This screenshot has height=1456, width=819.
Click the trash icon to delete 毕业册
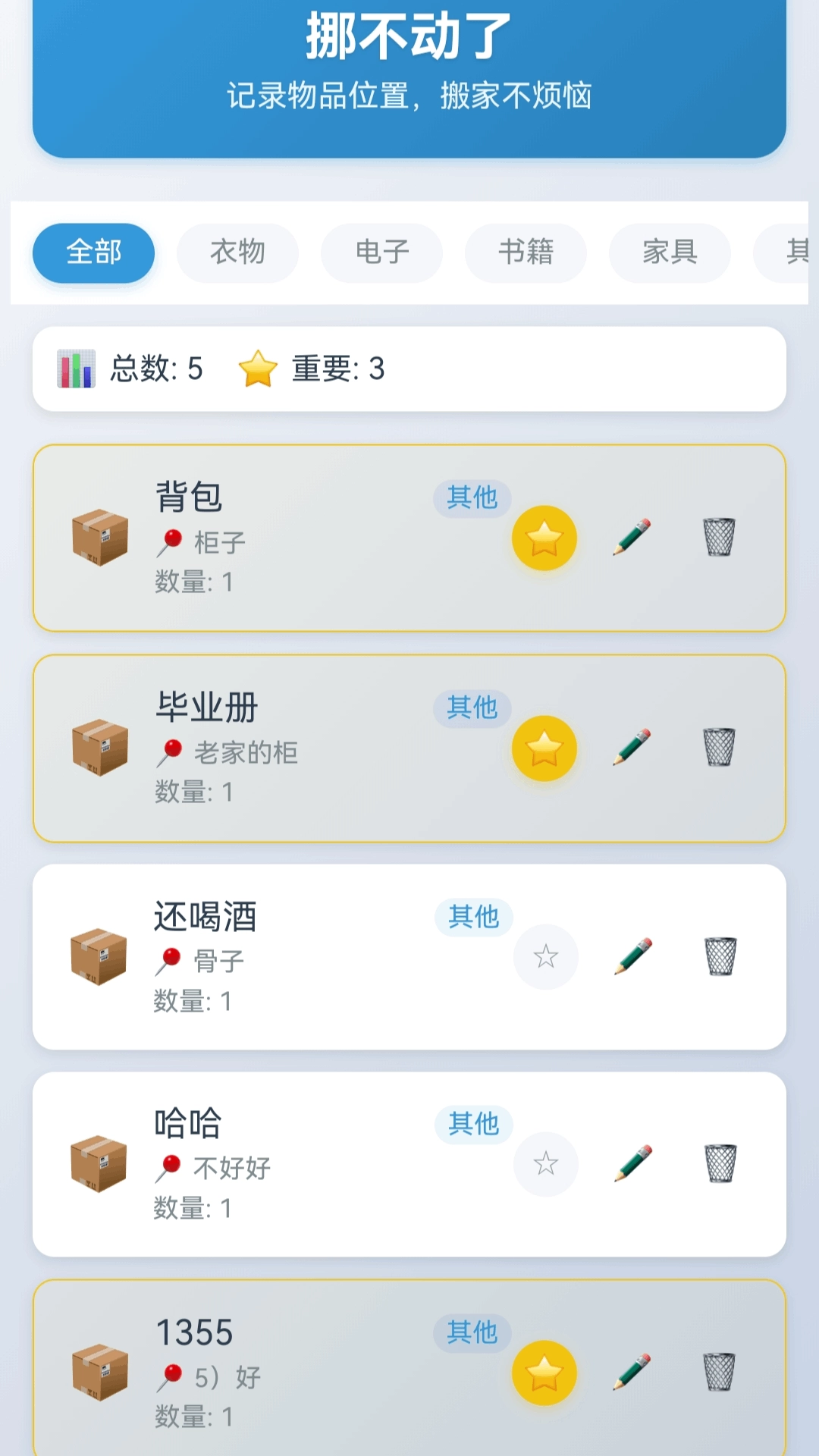pyautogui.click(x=719, y=749)
